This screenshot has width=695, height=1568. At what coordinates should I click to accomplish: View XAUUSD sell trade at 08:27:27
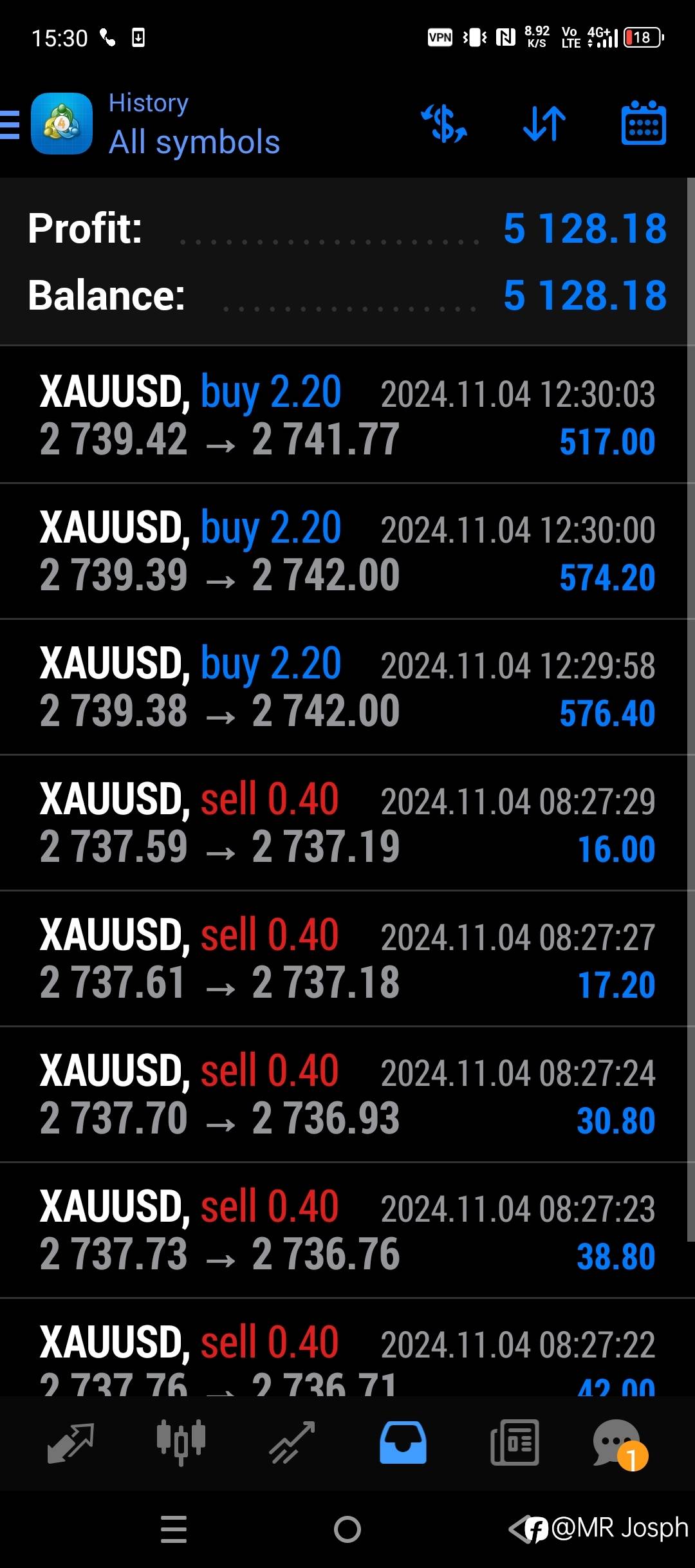click(x=347, y=959)
